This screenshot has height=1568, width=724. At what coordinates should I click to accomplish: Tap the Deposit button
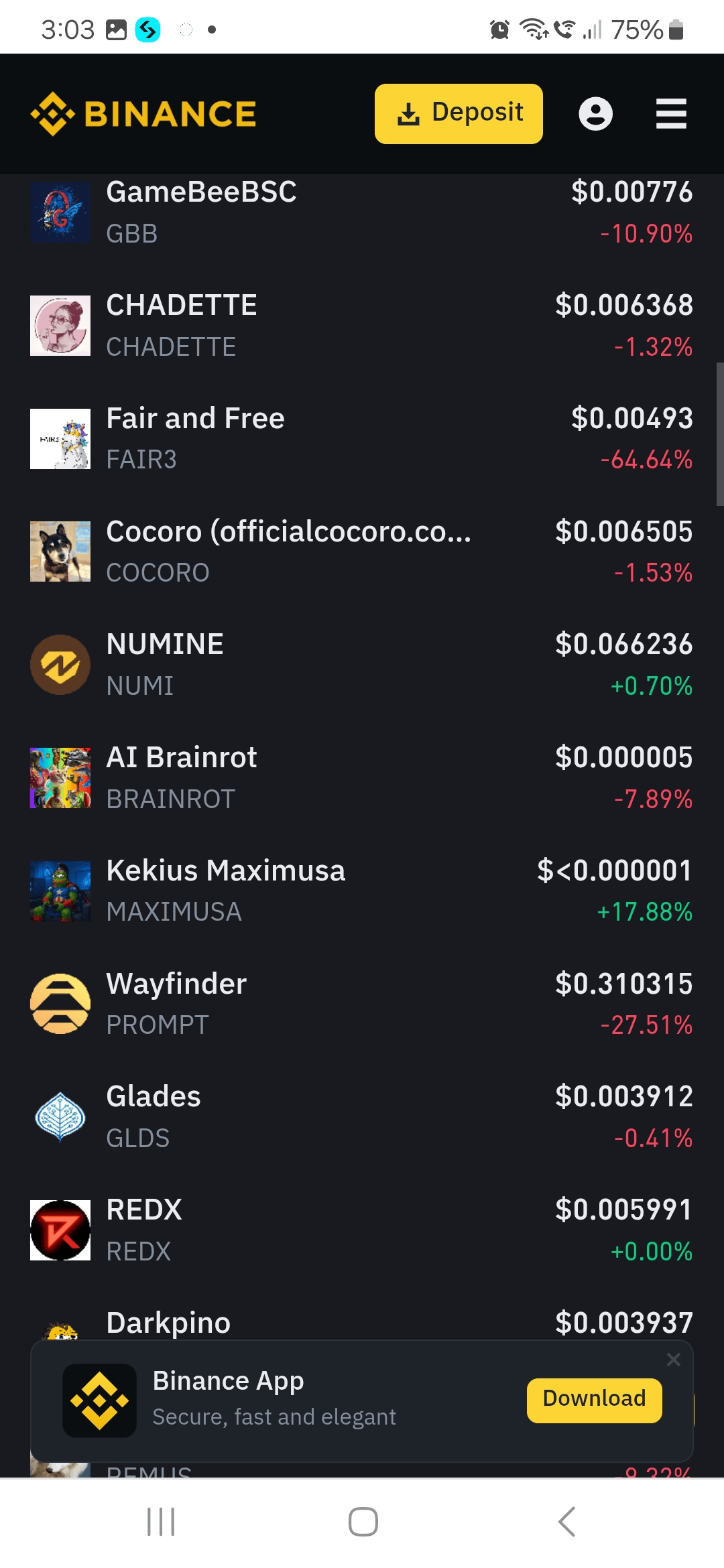459,114
